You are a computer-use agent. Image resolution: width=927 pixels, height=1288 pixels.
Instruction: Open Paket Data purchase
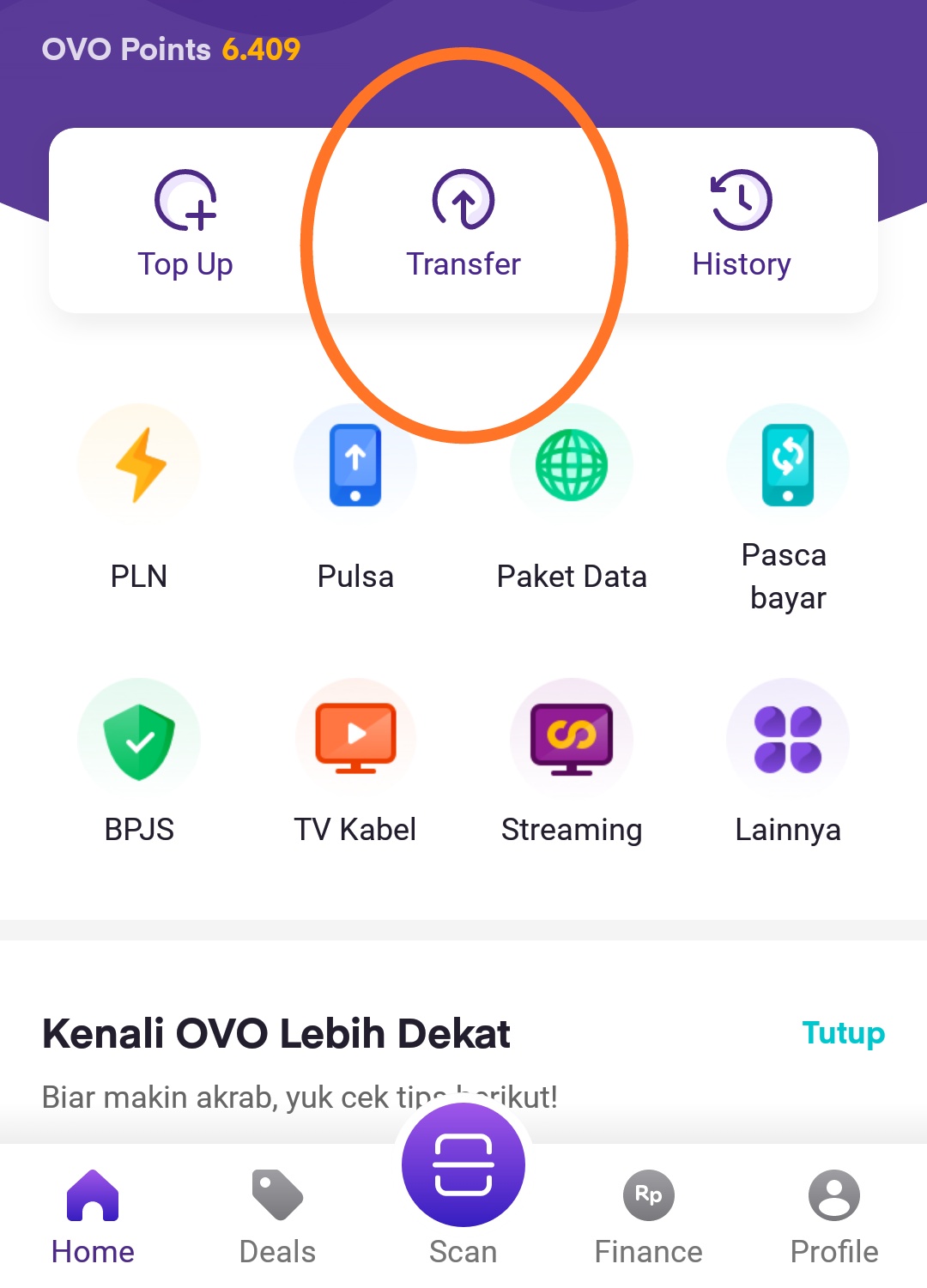point(572,498)
